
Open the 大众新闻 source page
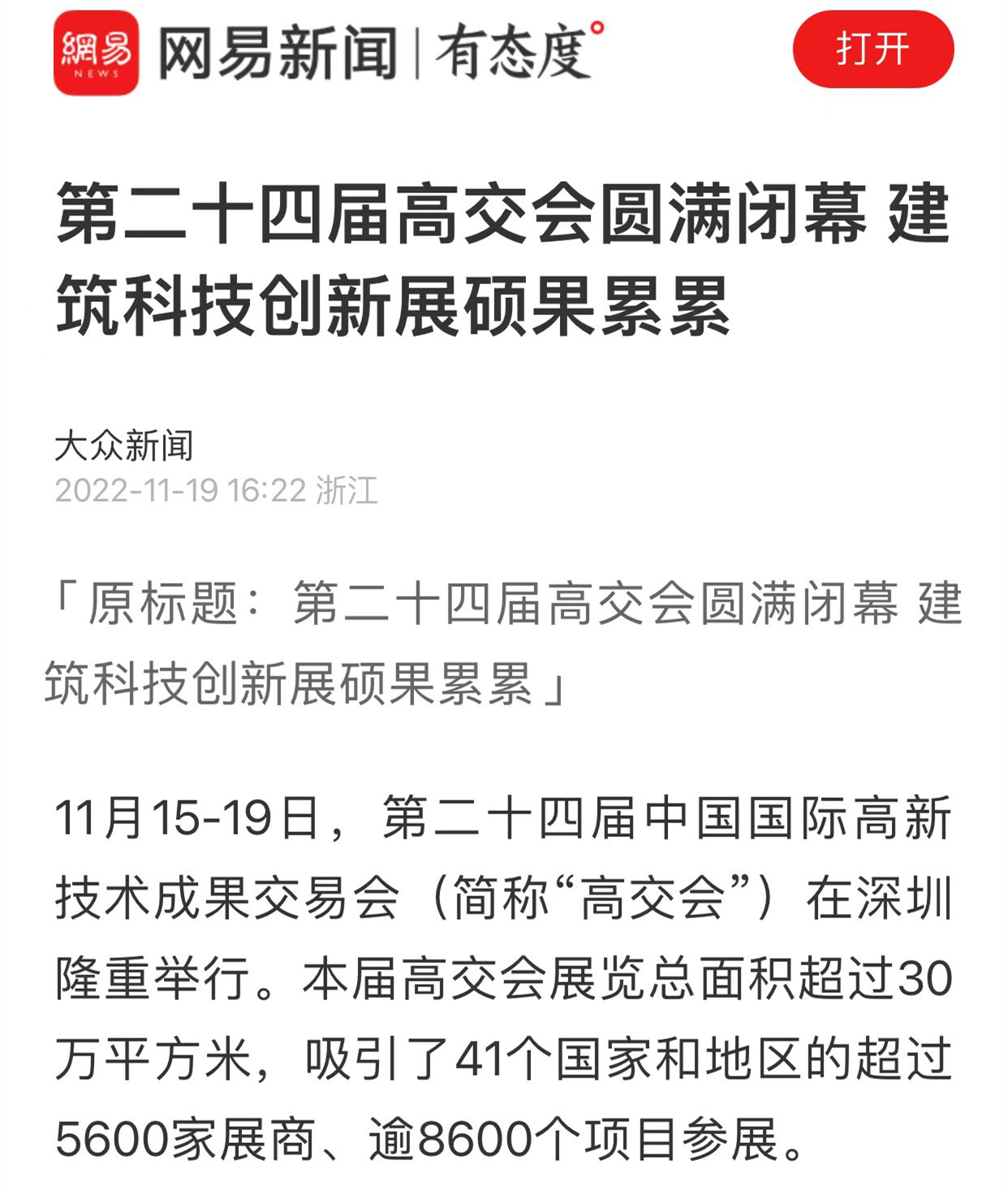[124, 446]
